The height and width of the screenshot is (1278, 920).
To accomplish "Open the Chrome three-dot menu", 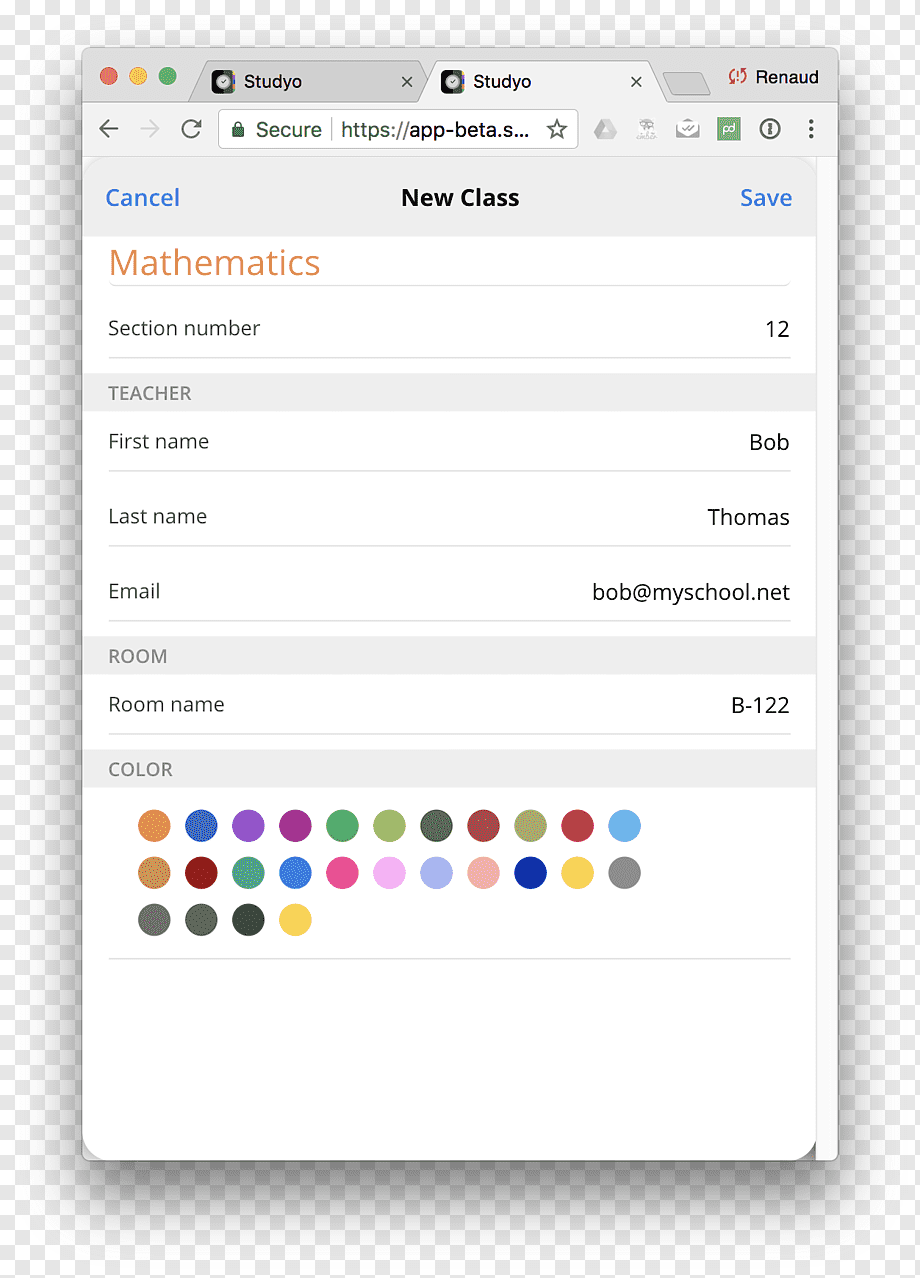I will click(811, 129).
